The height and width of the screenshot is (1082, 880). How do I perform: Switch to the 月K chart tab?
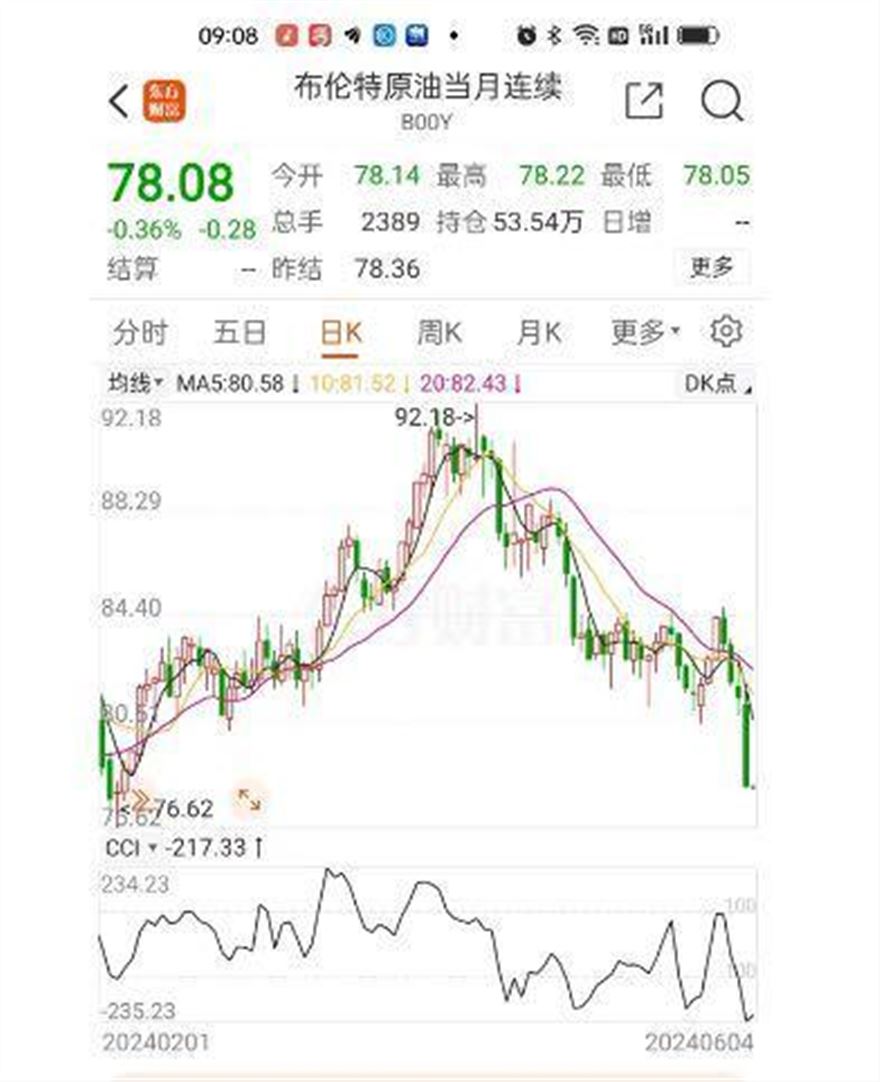click(x=539, y=333)
